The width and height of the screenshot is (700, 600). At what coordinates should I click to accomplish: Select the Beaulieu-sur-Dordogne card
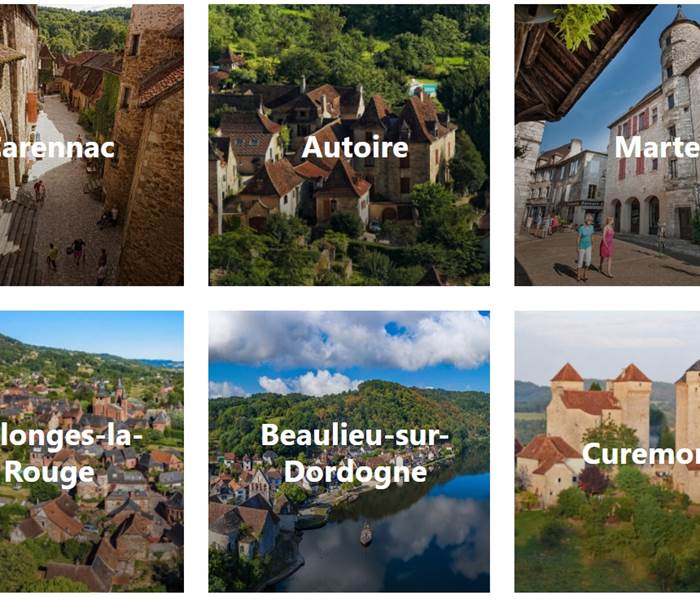click(x=349, y=452)
